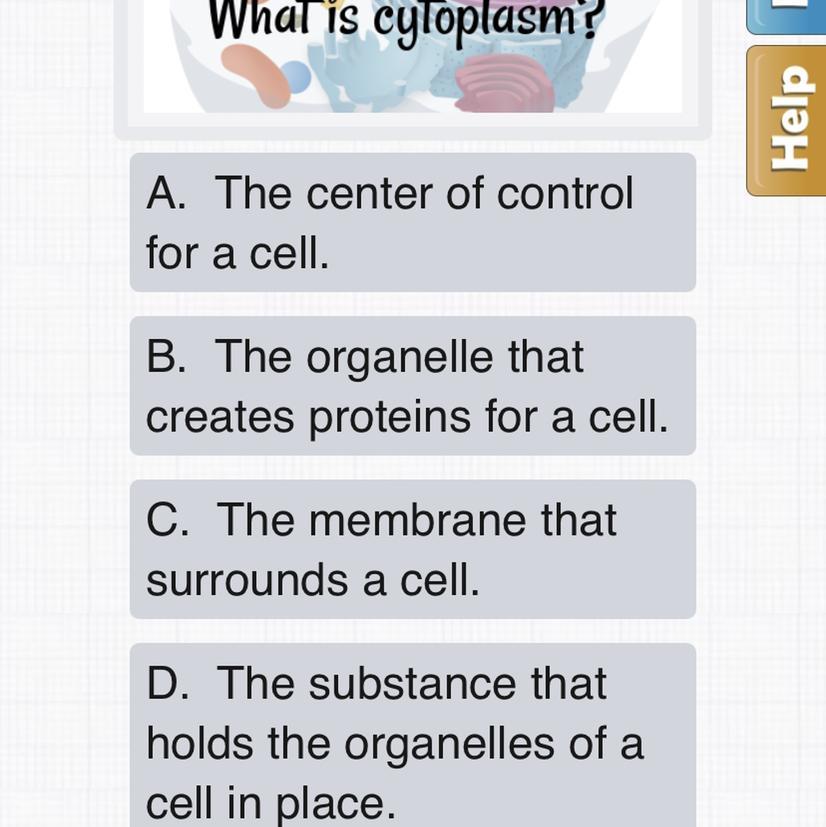Viewport: 826px width, 827px height.
Task: Select answer A, the center of control
Action: point(412,222)
